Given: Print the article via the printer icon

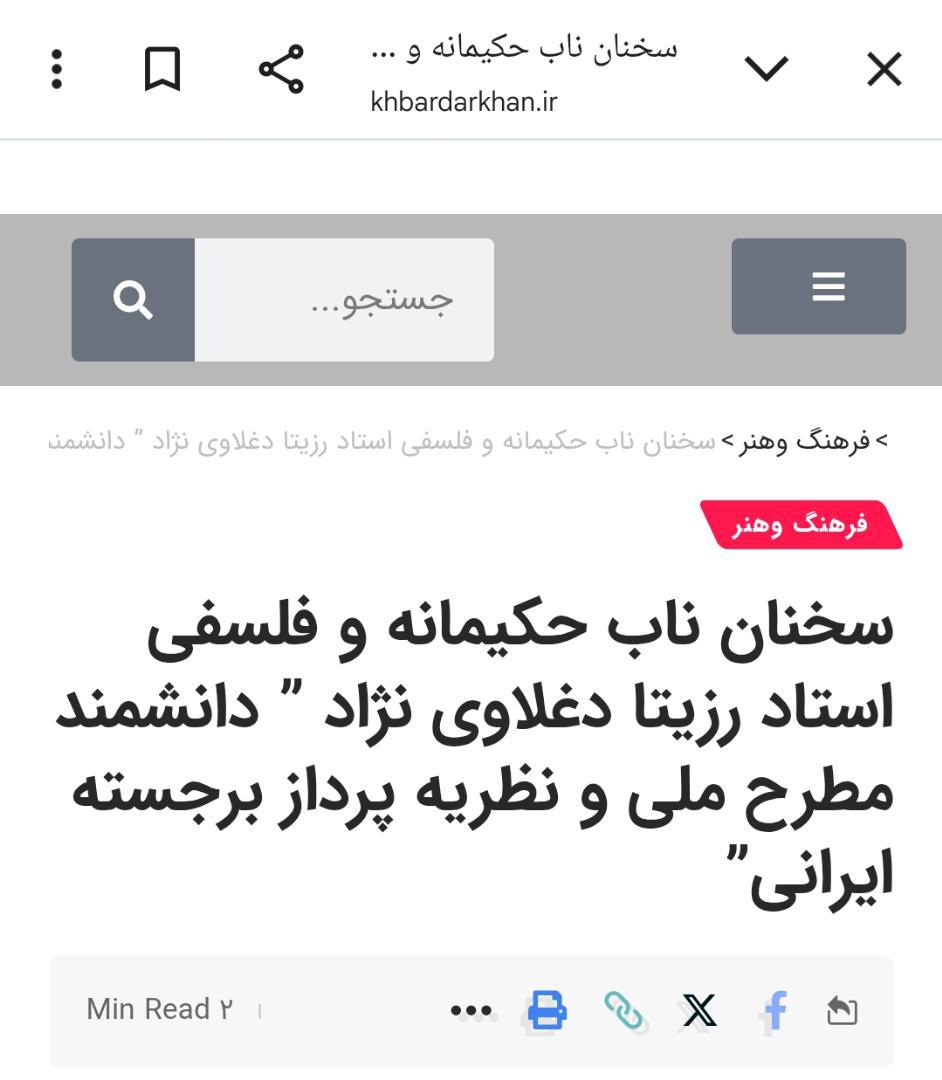Looking at the screenshot, I should click(544, 1010).
